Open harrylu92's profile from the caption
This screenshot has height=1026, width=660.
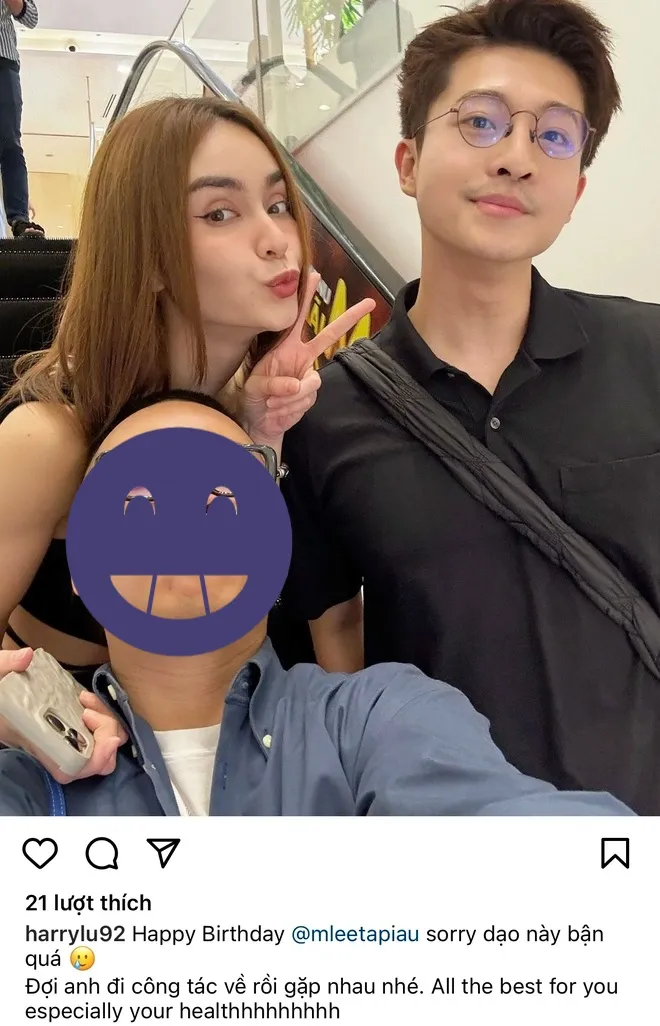[x=75, y=935]
